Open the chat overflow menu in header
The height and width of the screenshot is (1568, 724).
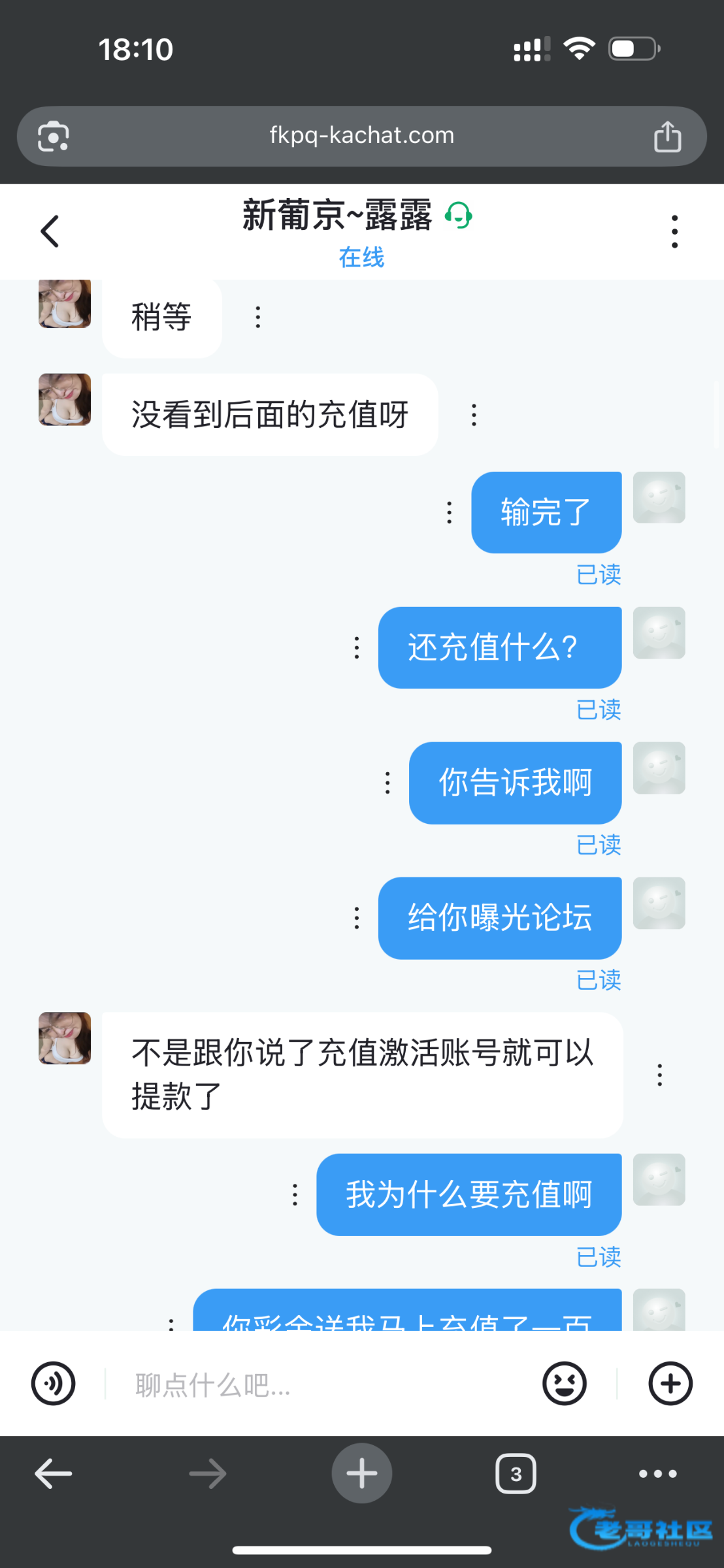click(x=674, y=231)
